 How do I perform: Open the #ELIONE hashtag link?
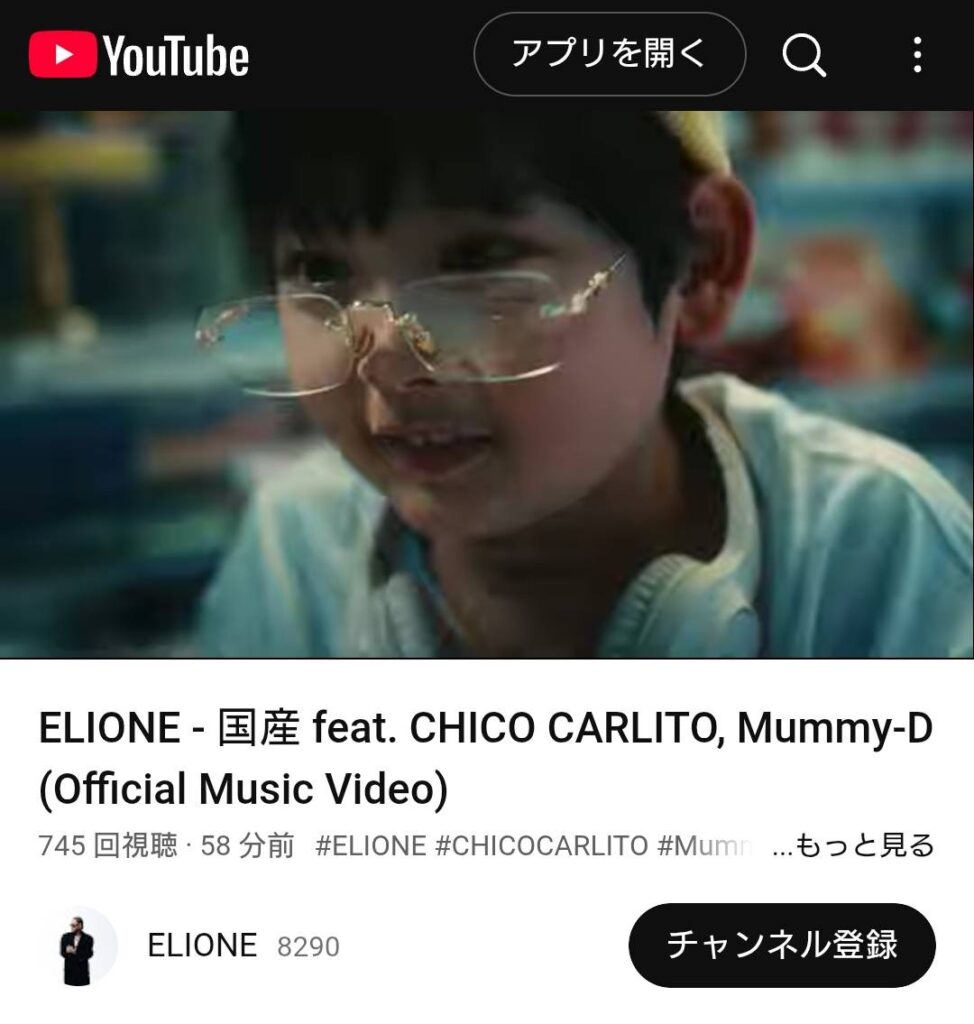tap(371, 846)
